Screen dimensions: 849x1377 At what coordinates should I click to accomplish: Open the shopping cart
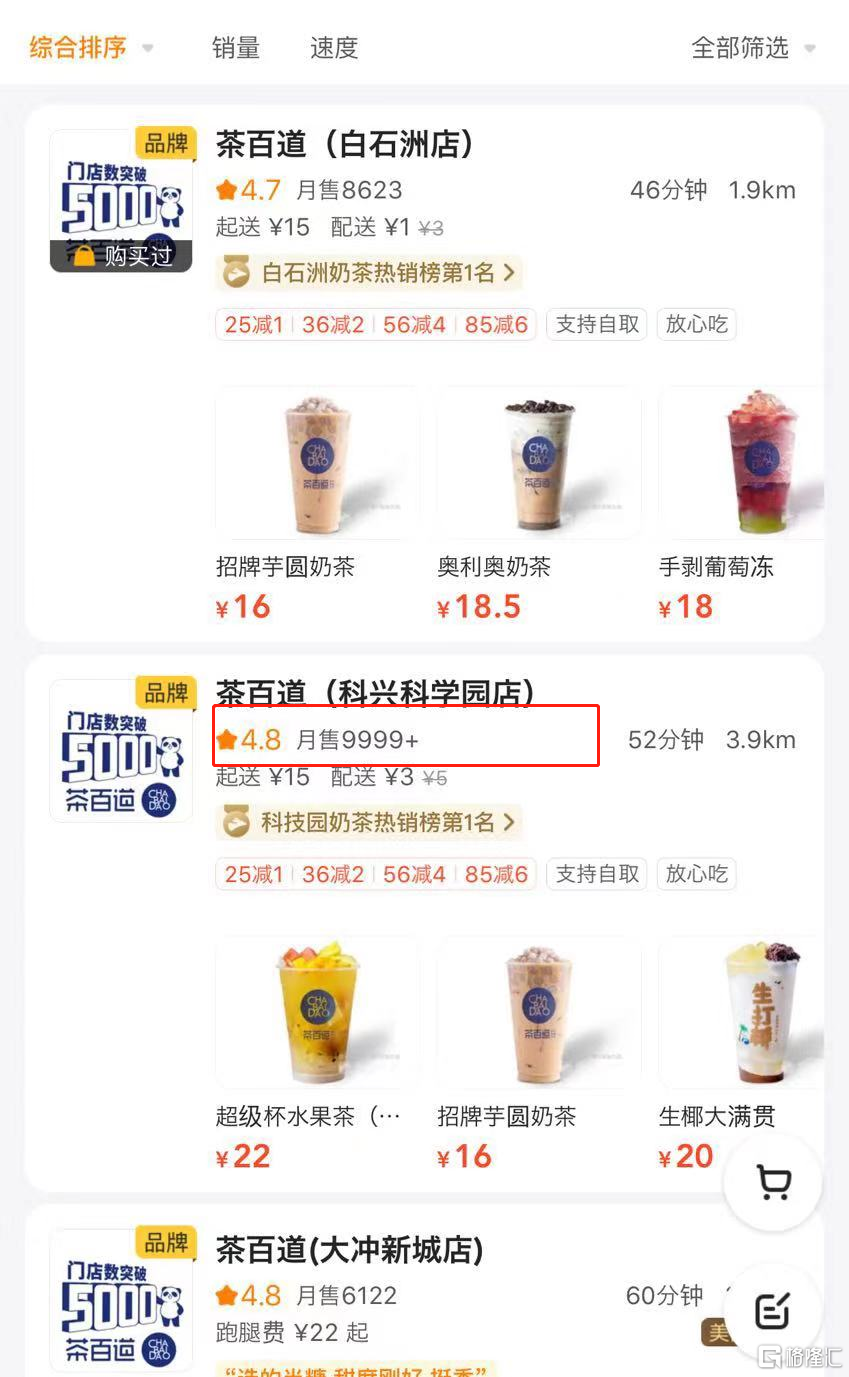pyautogui.click(x=772, y=1182)
